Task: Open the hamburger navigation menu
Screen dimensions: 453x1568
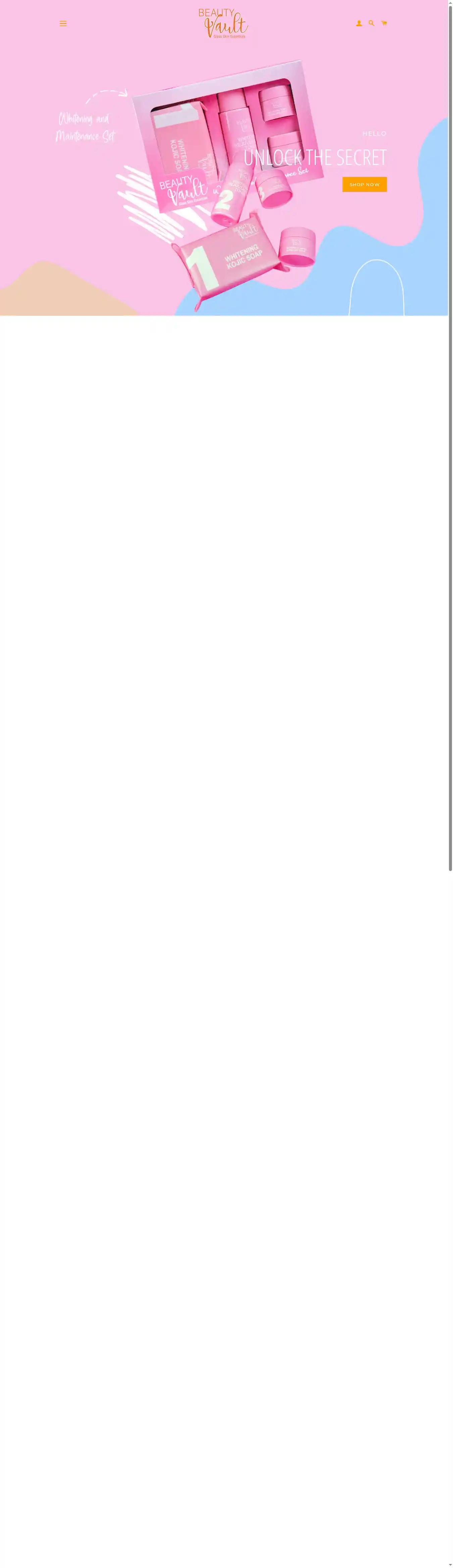Action: click(x=63, y=24)
